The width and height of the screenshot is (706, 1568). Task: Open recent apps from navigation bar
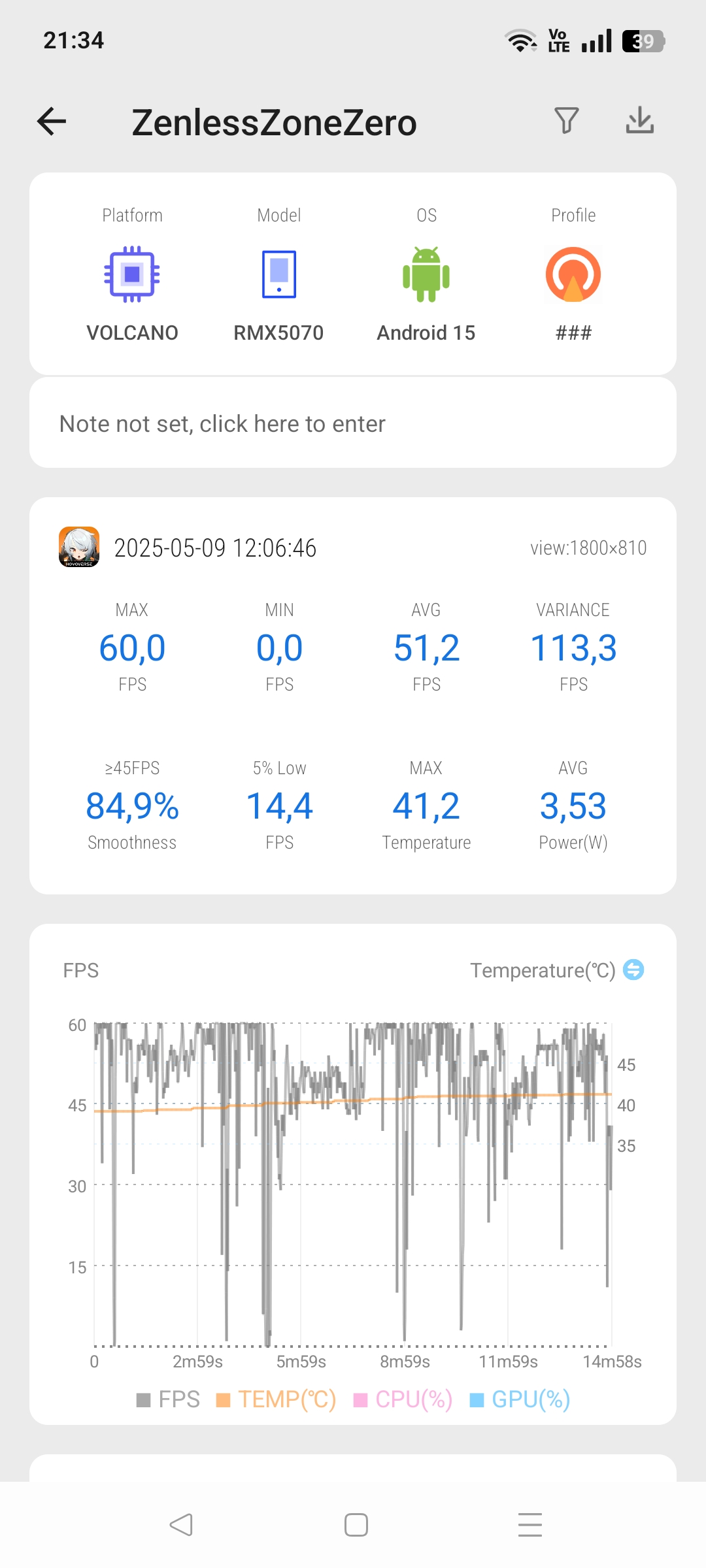click(x=530, y=1525)
